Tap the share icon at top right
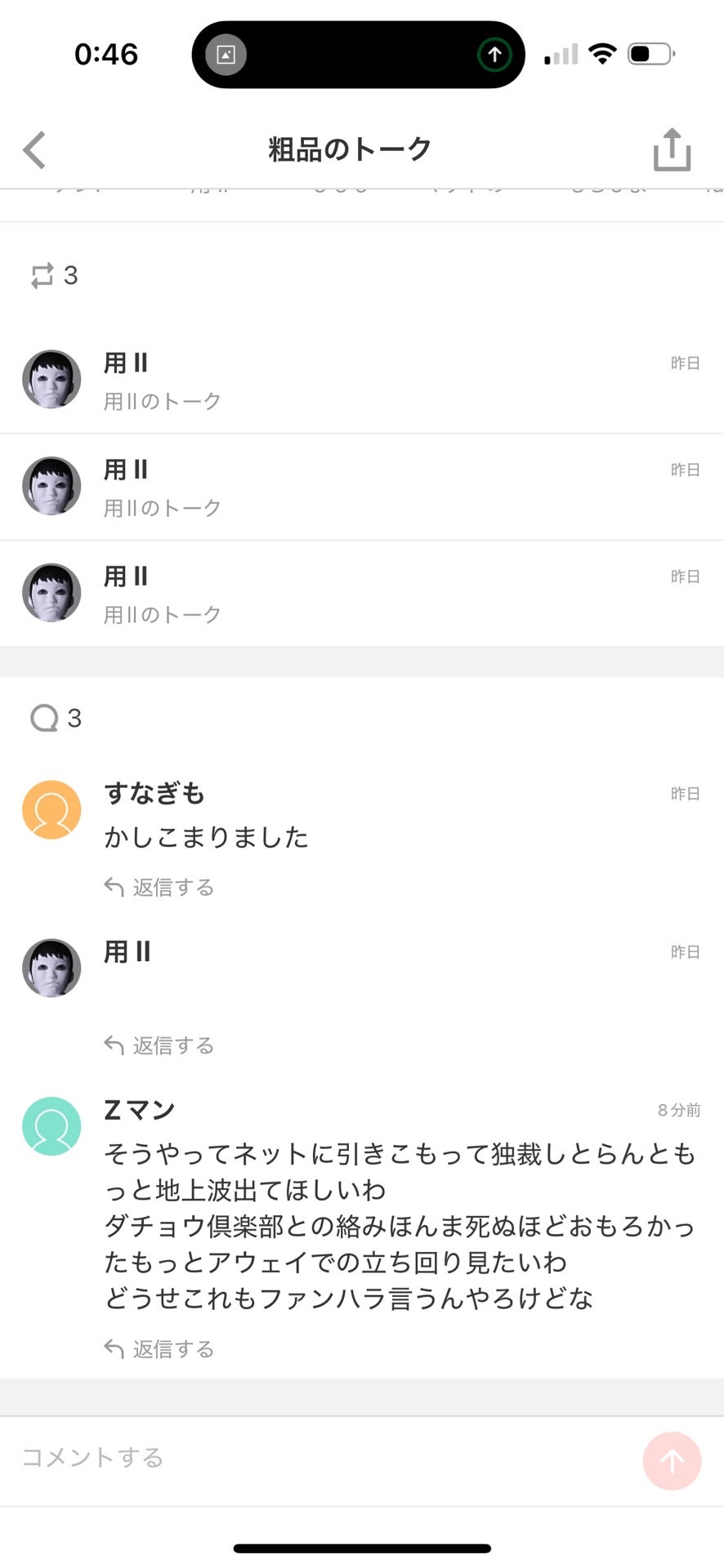 click(x=670, y=149)
